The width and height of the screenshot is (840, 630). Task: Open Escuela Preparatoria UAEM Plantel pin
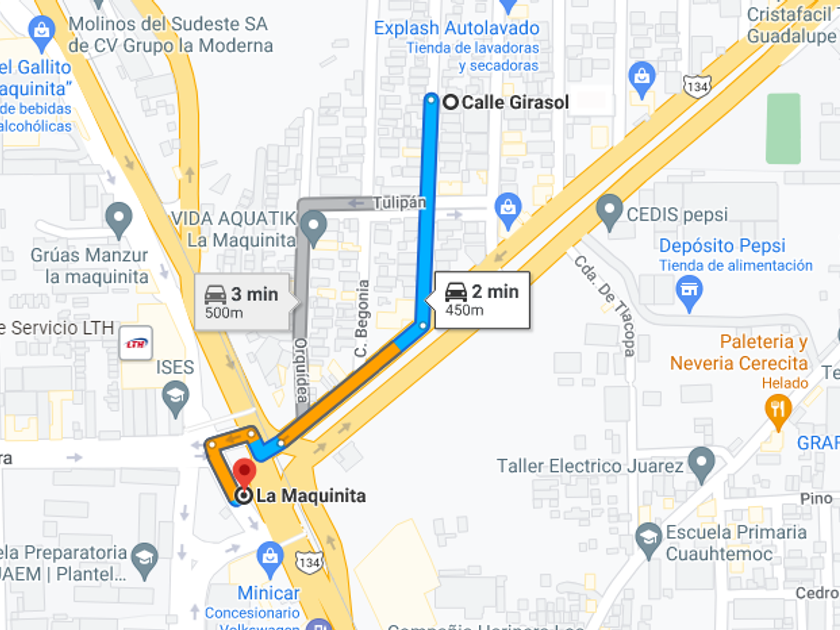click(x=145, y=561)
